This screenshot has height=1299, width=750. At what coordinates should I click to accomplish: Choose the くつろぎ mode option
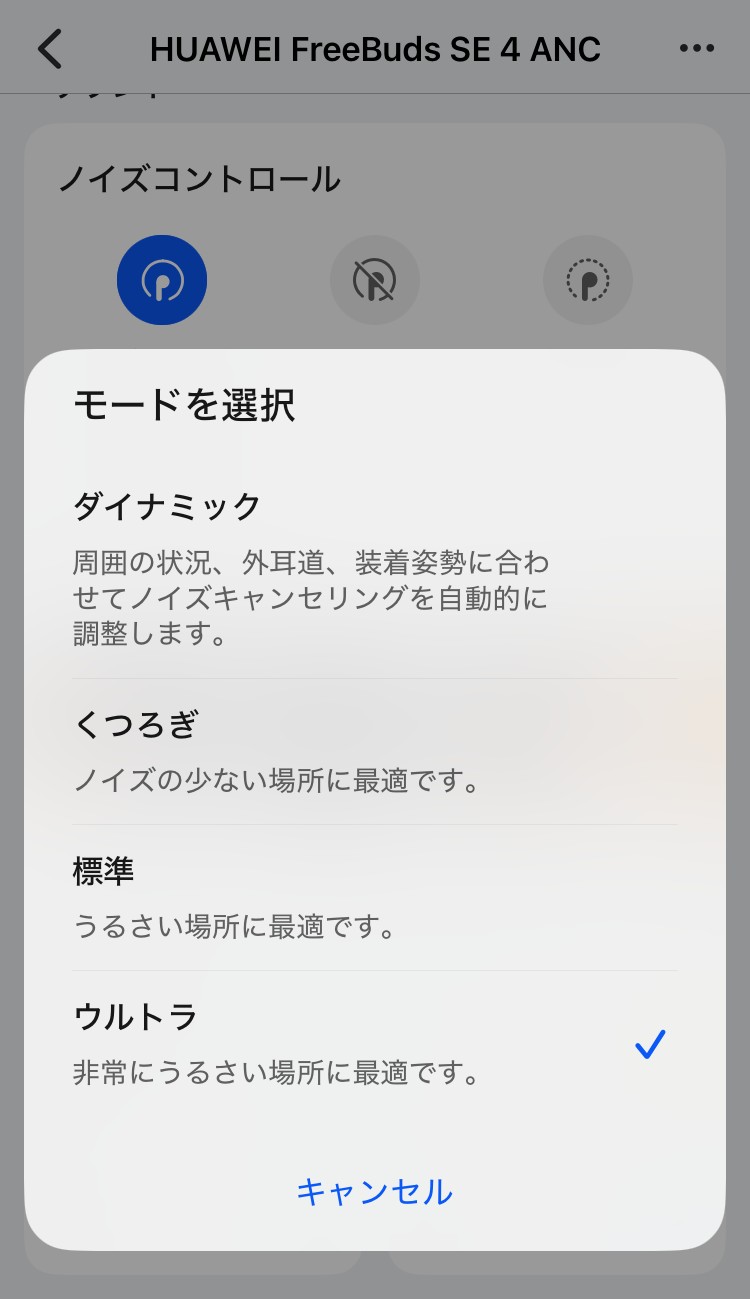pos(136,725)
